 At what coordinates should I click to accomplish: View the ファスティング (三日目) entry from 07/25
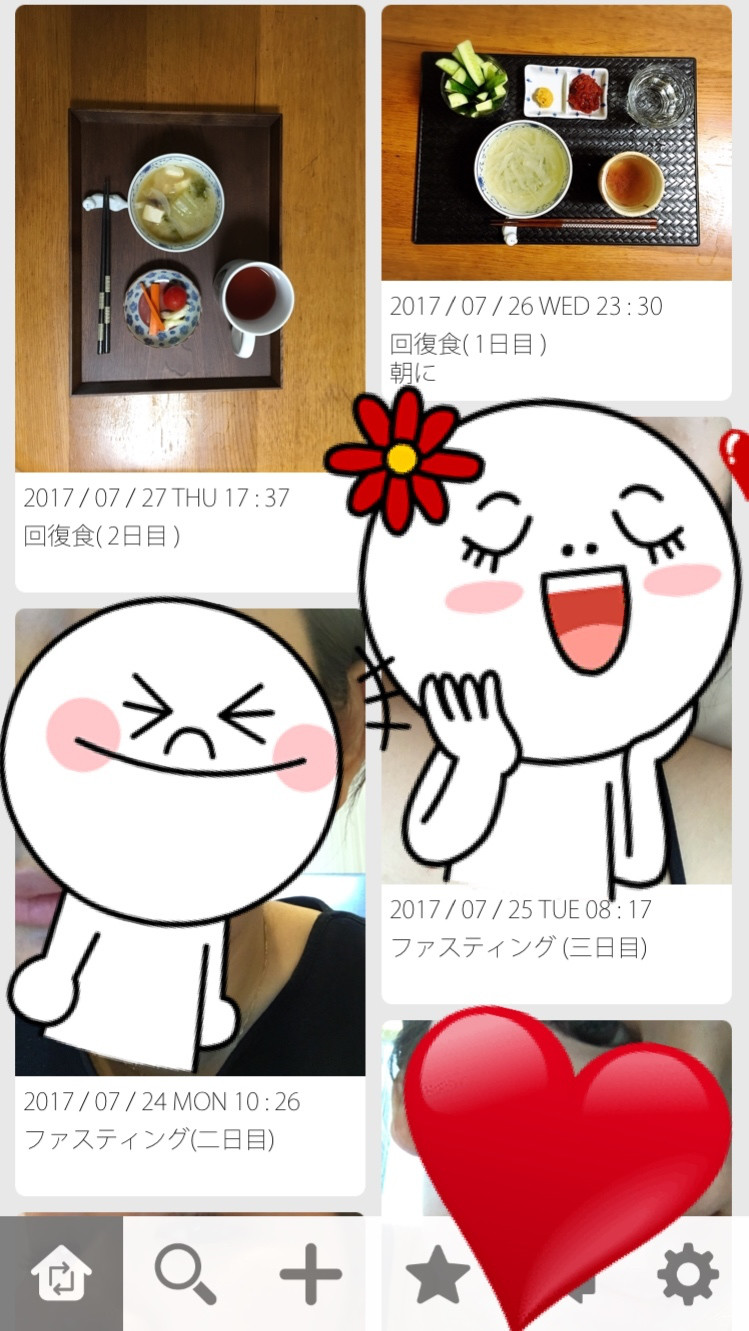556,930
